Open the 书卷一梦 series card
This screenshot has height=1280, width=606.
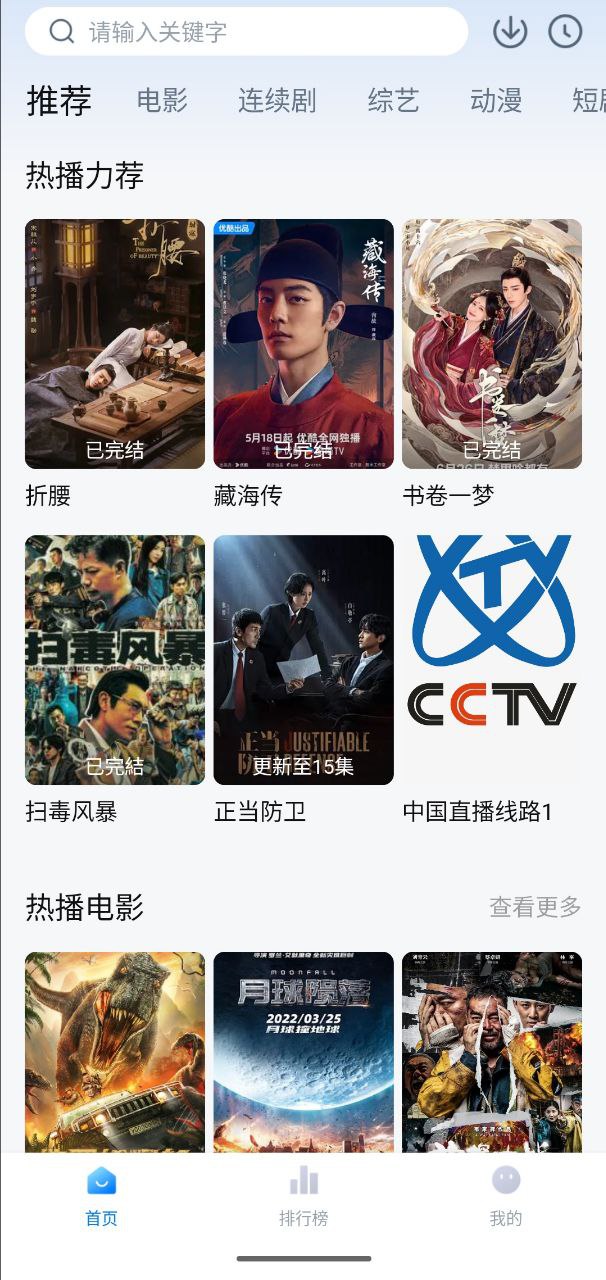tap(492, 344)
